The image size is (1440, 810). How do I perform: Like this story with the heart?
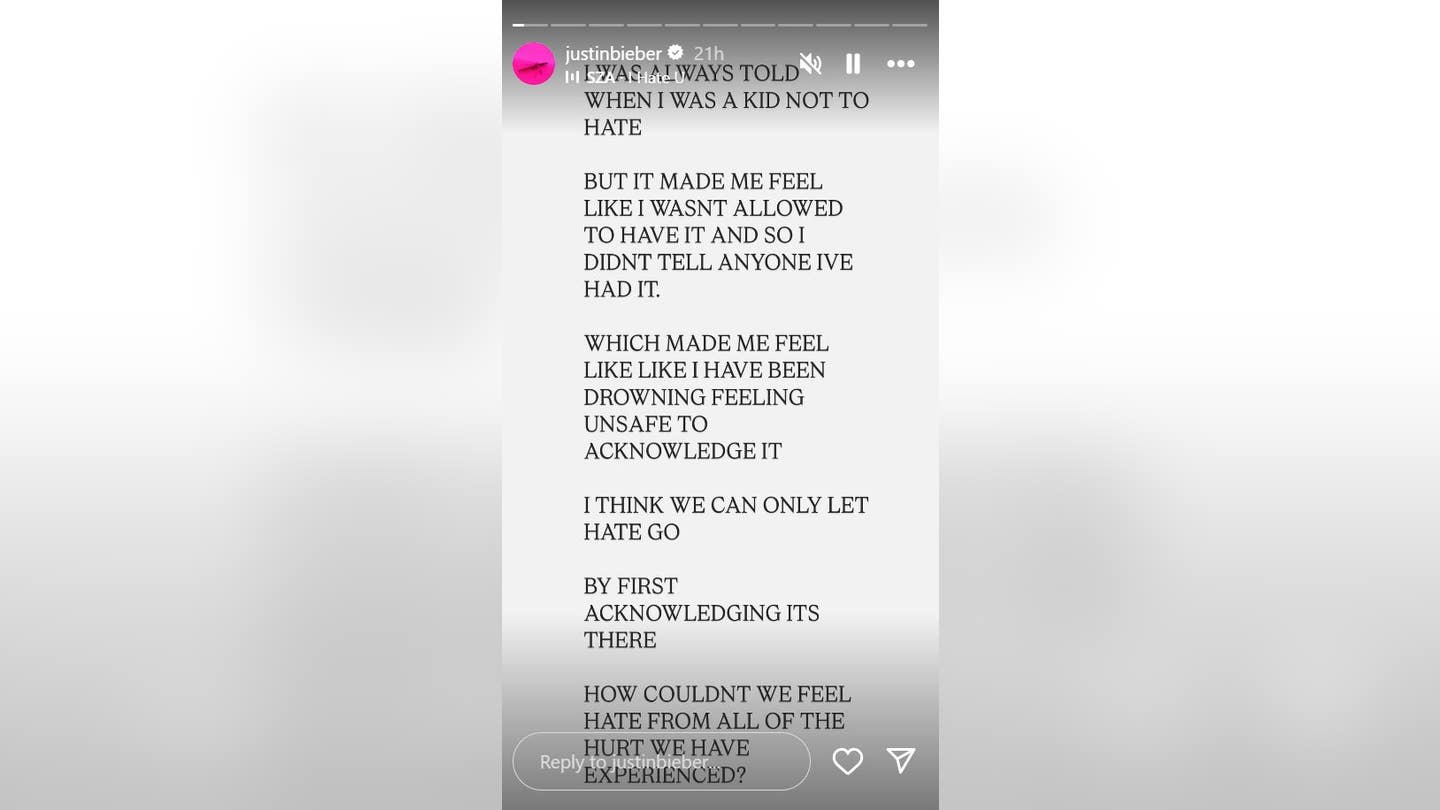847,762
